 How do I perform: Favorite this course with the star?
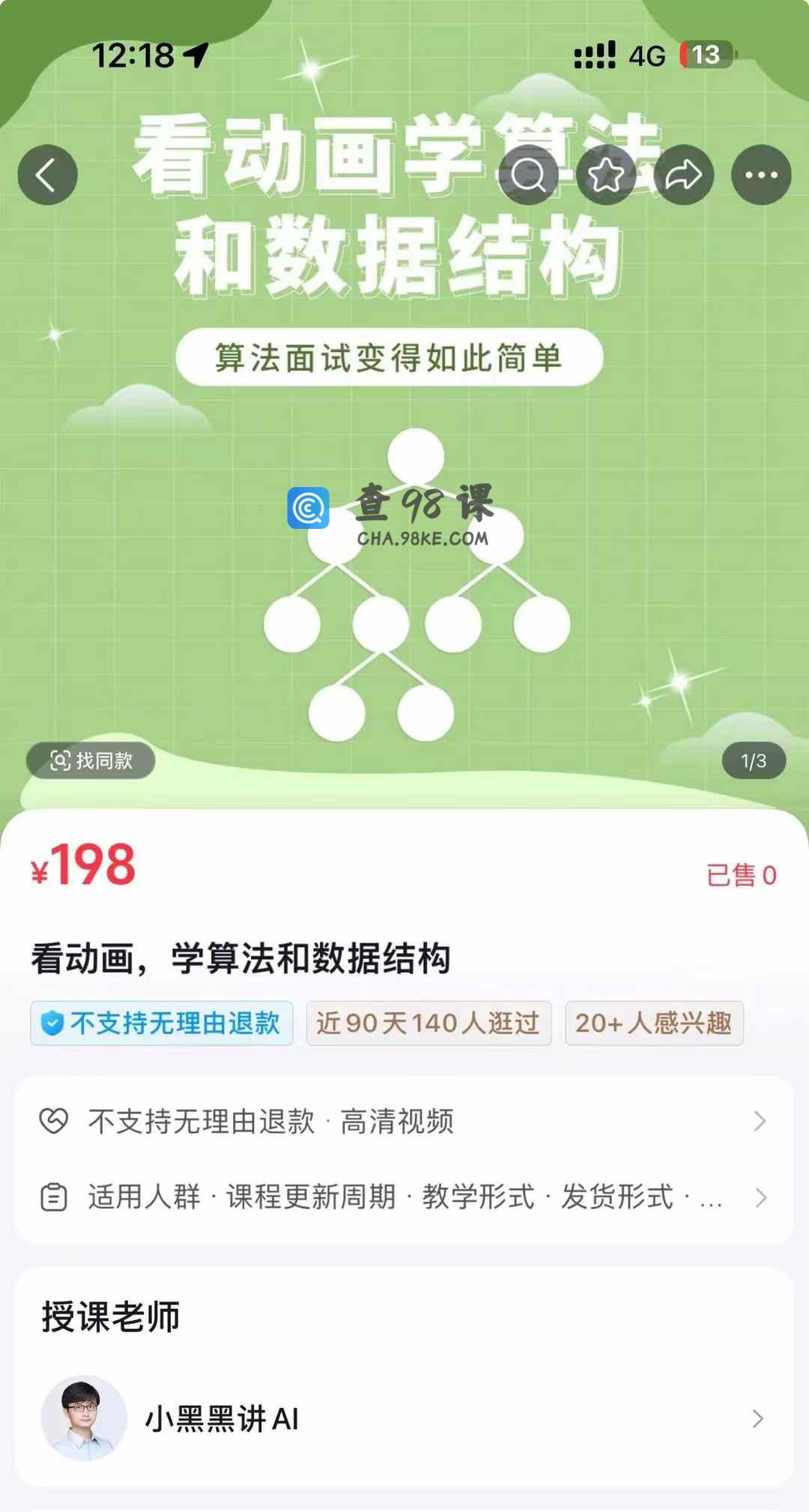[x=606, y=175]
